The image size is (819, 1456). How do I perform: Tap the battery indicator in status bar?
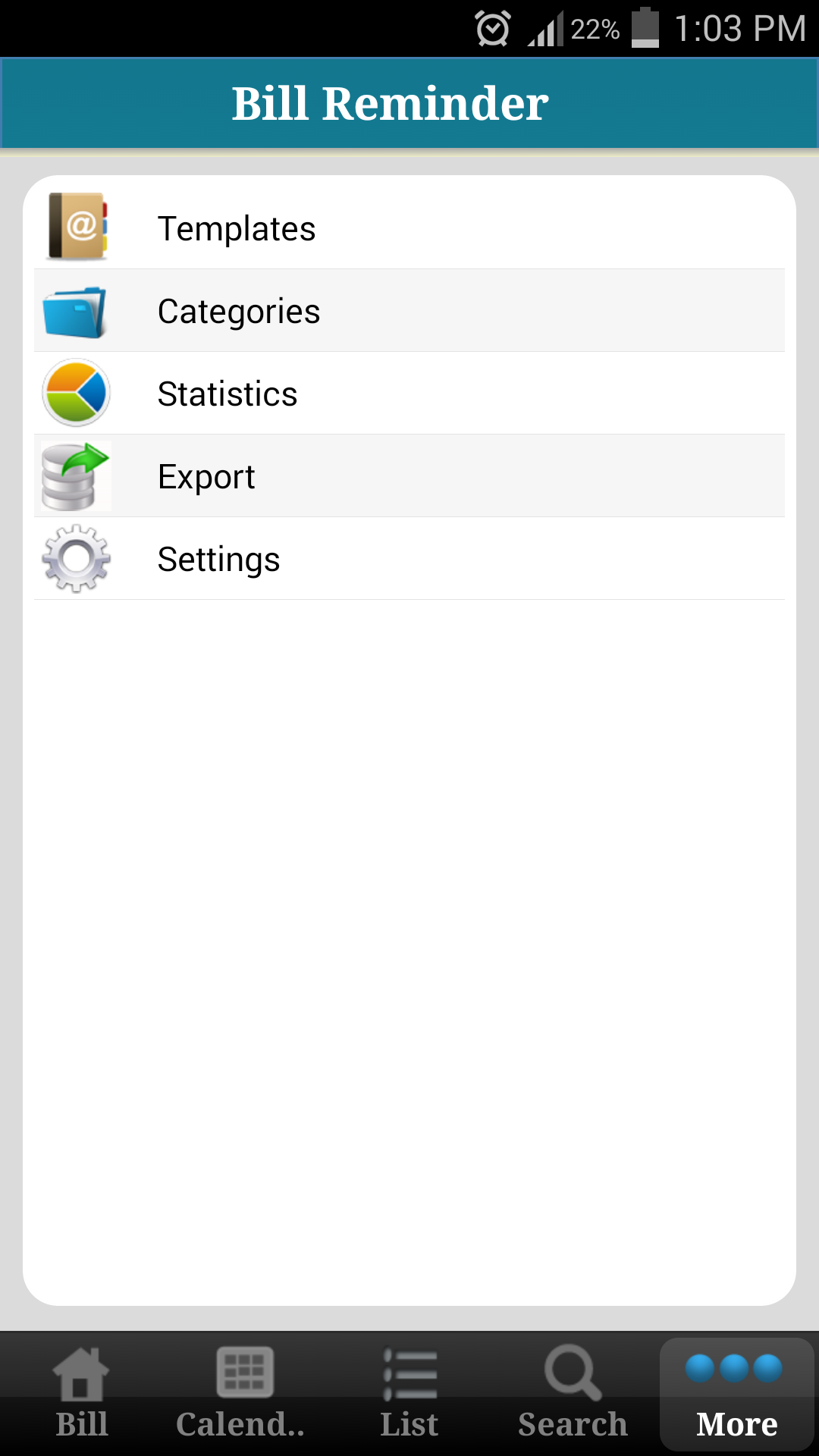645,29
